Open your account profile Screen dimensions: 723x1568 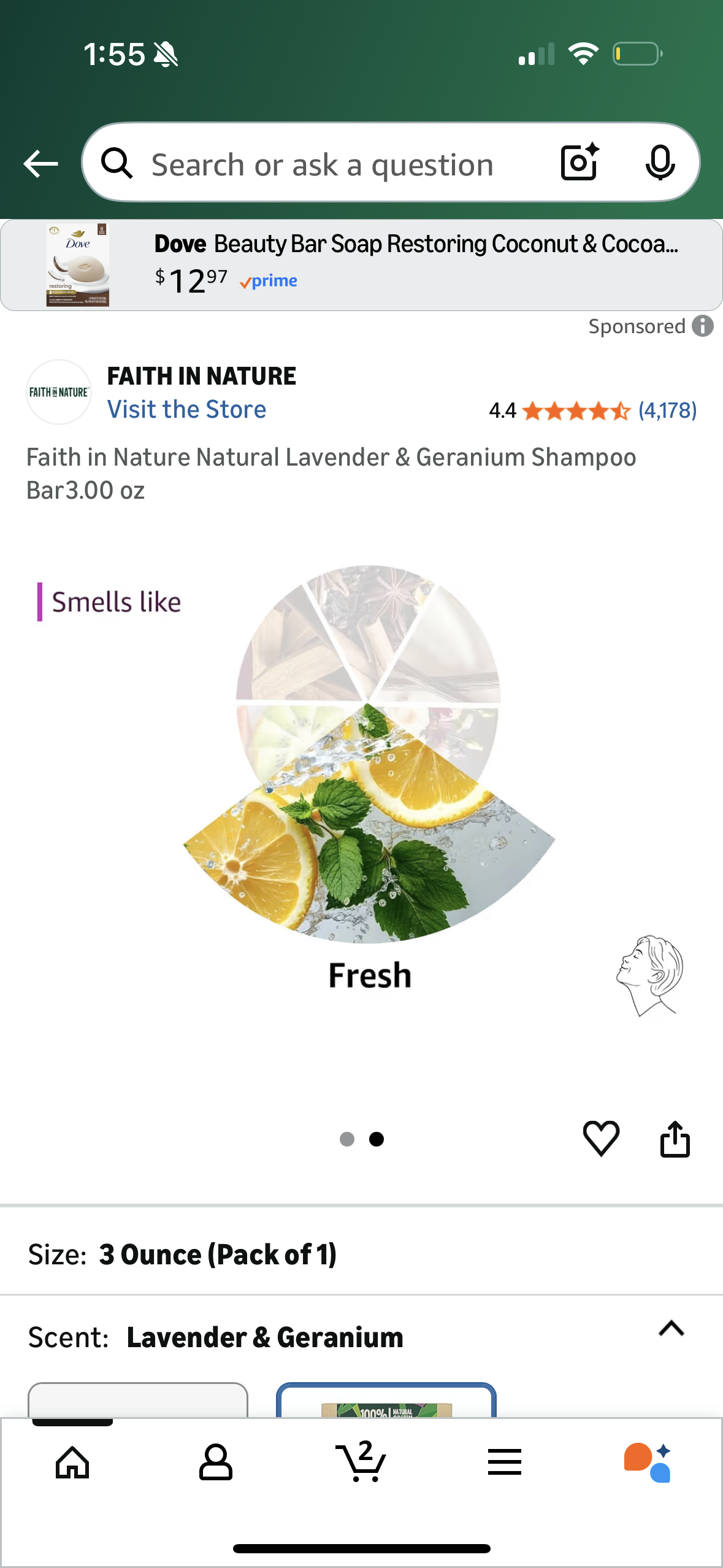coord(216,1462)
